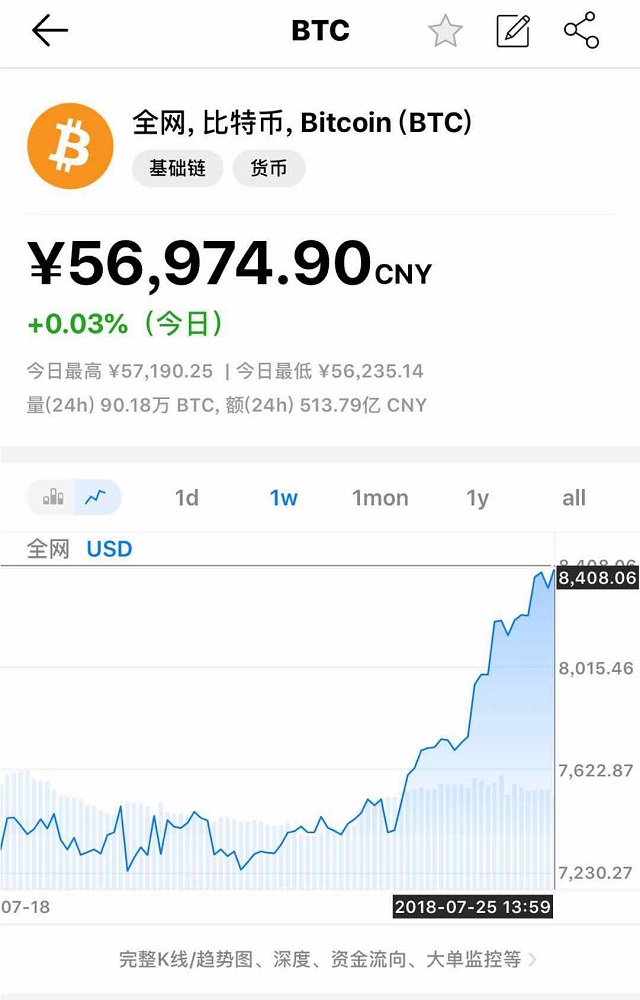Screen dimensions: 640x1000
Task: Tap the 货币 chip
Action: pos(268,169)
